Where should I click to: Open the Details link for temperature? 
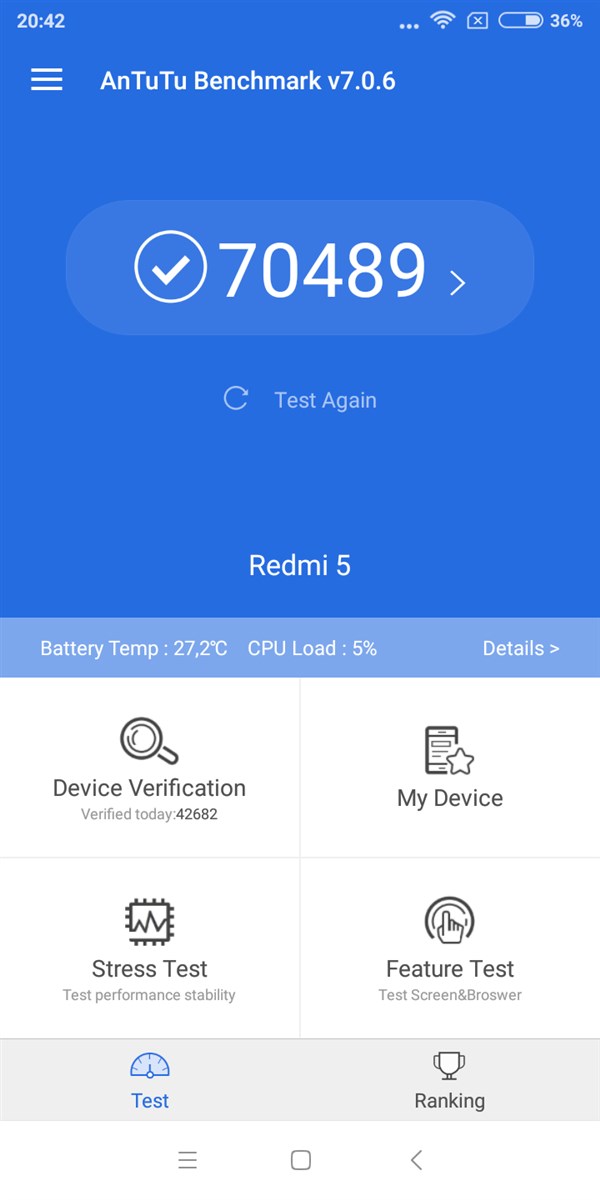click(520, 648)
